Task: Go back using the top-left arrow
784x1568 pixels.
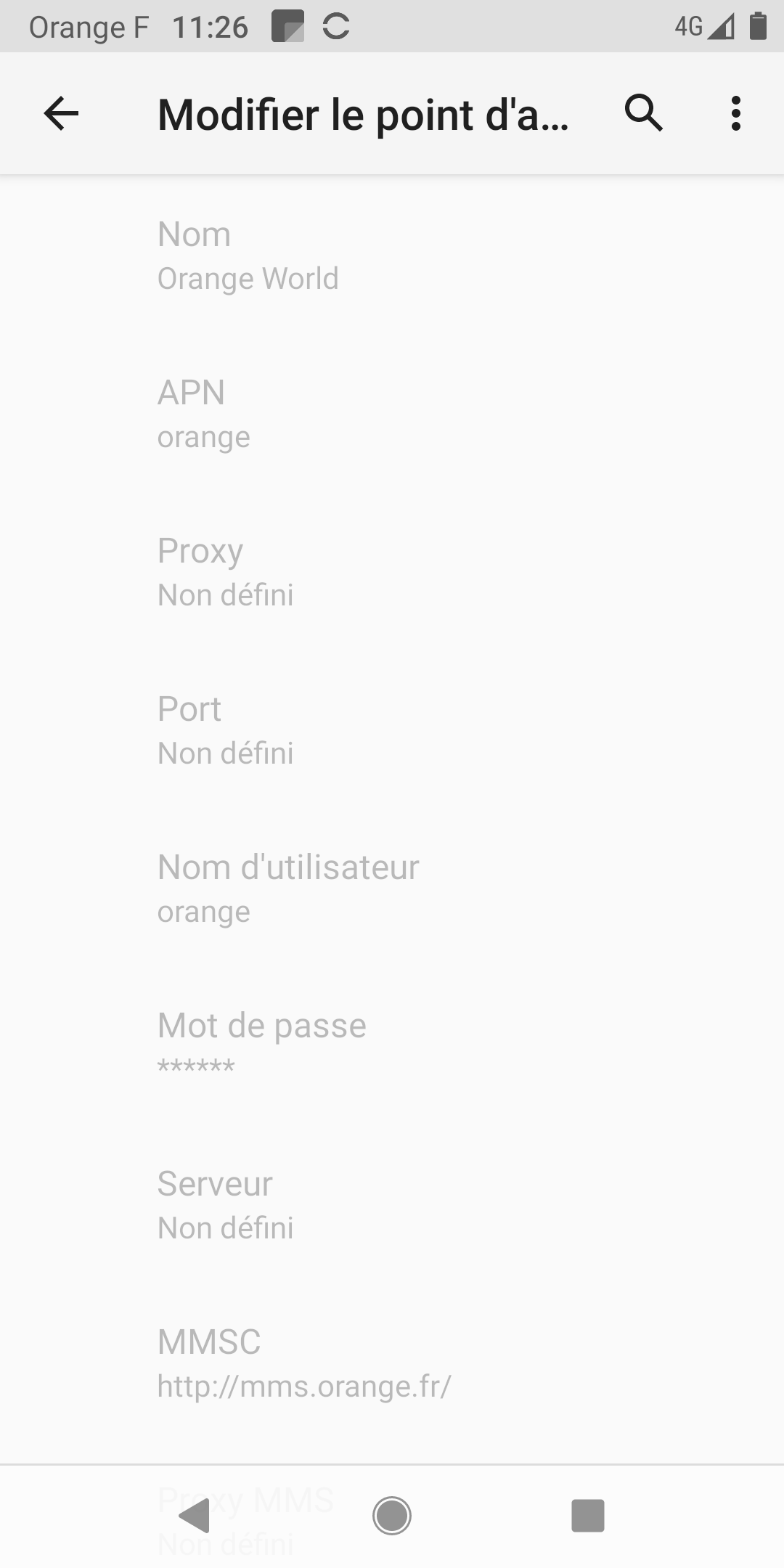Action: tap(61, 113)
